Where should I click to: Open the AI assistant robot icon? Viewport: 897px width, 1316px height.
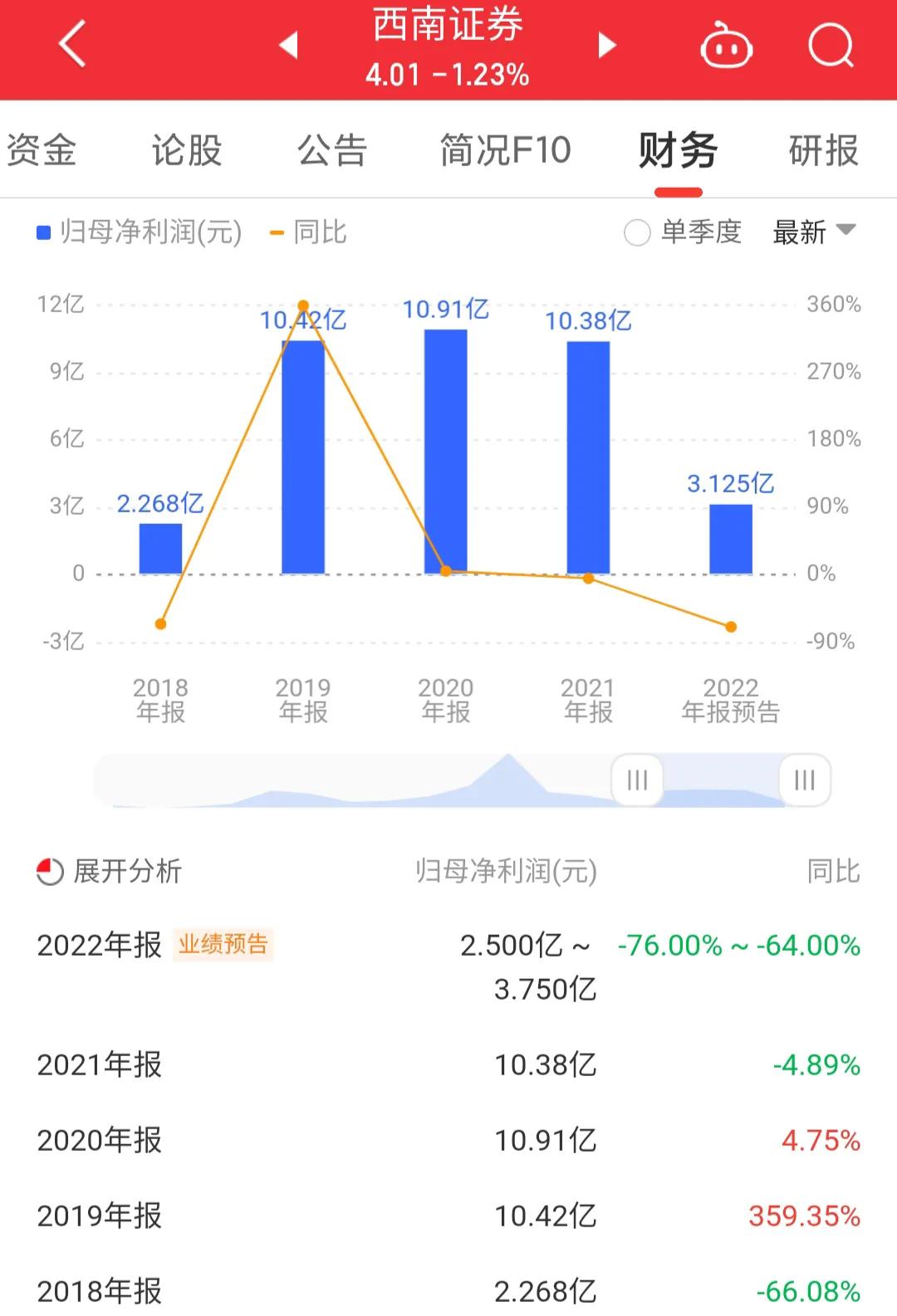(726, 47)
